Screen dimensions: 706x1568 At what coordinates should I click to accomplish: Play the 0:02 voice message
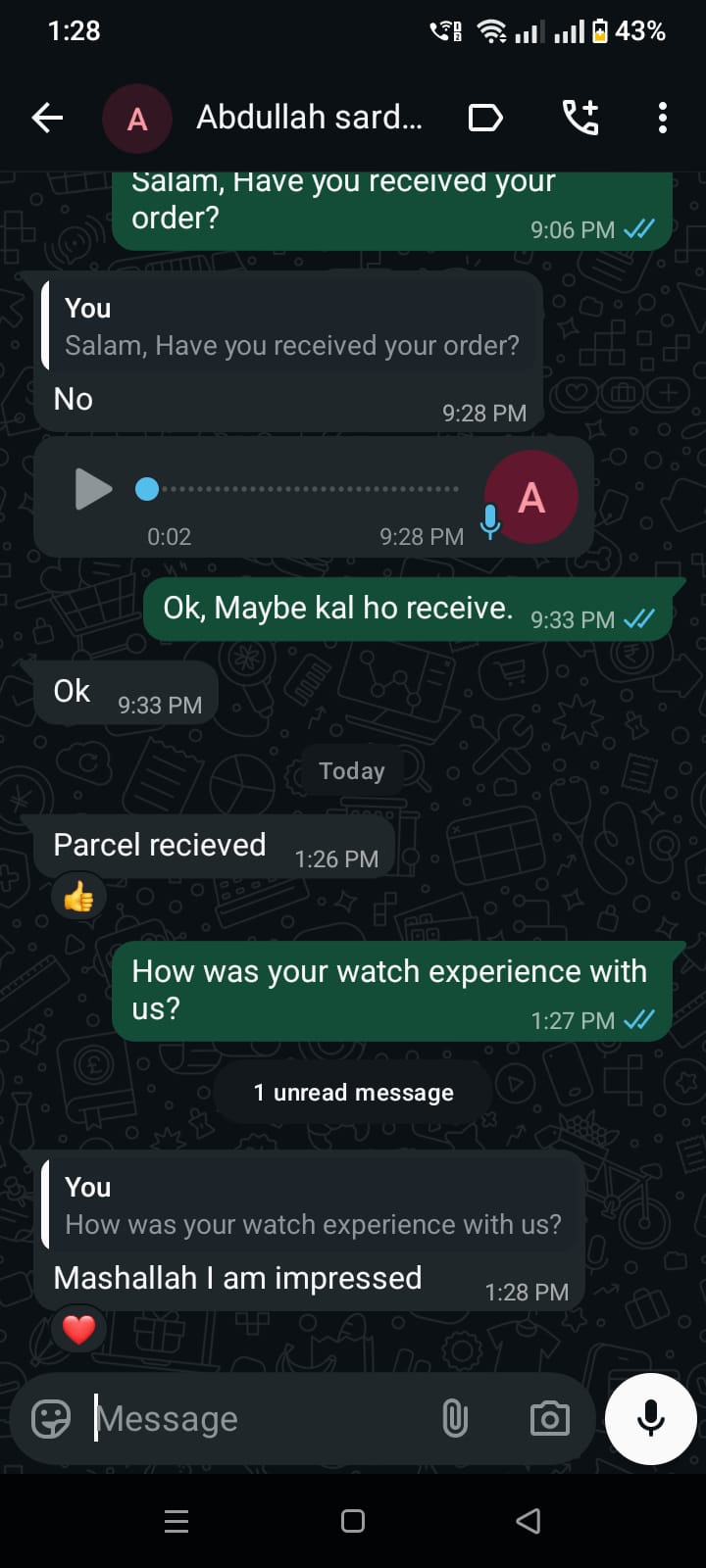tap(93, 488)
